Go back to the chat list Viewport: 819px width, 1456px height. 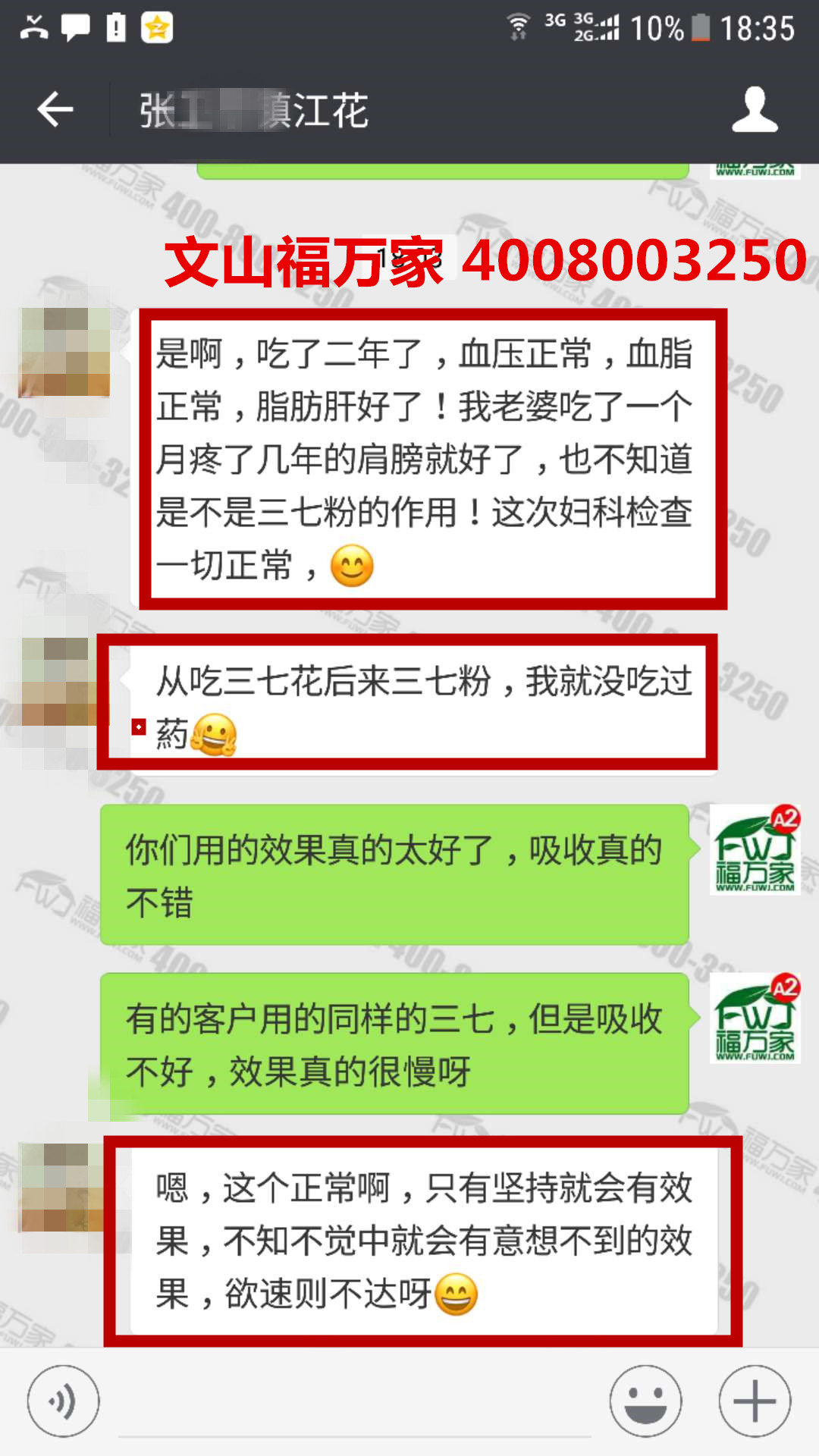(55, 111)
